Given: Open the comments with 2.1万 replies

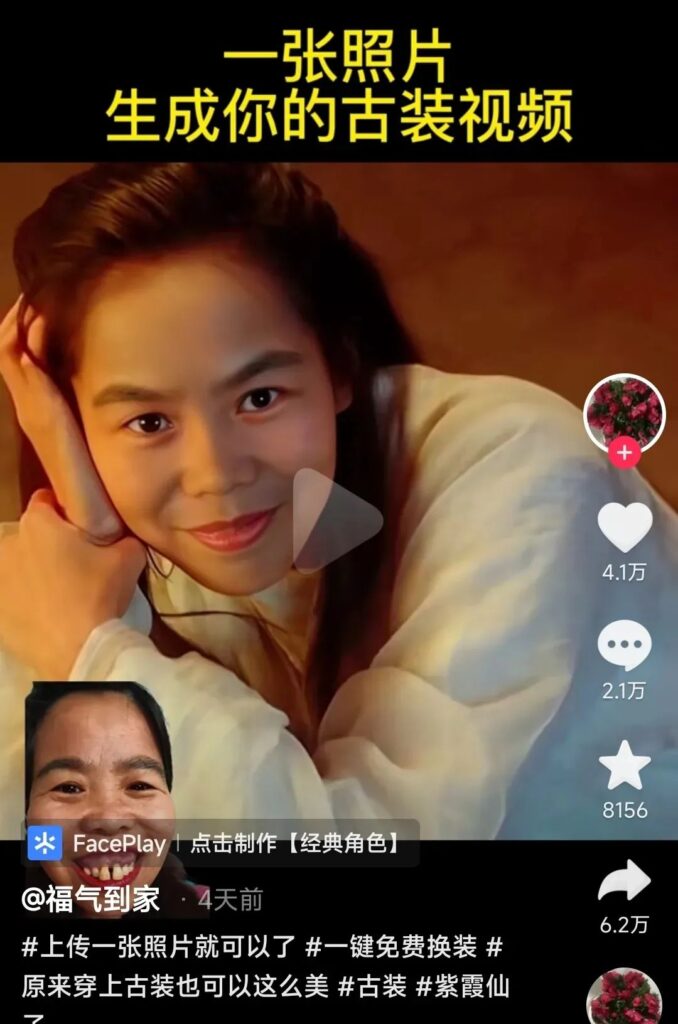Looking at the screenshot, I should pyautogui.click(x=625, y=646).
